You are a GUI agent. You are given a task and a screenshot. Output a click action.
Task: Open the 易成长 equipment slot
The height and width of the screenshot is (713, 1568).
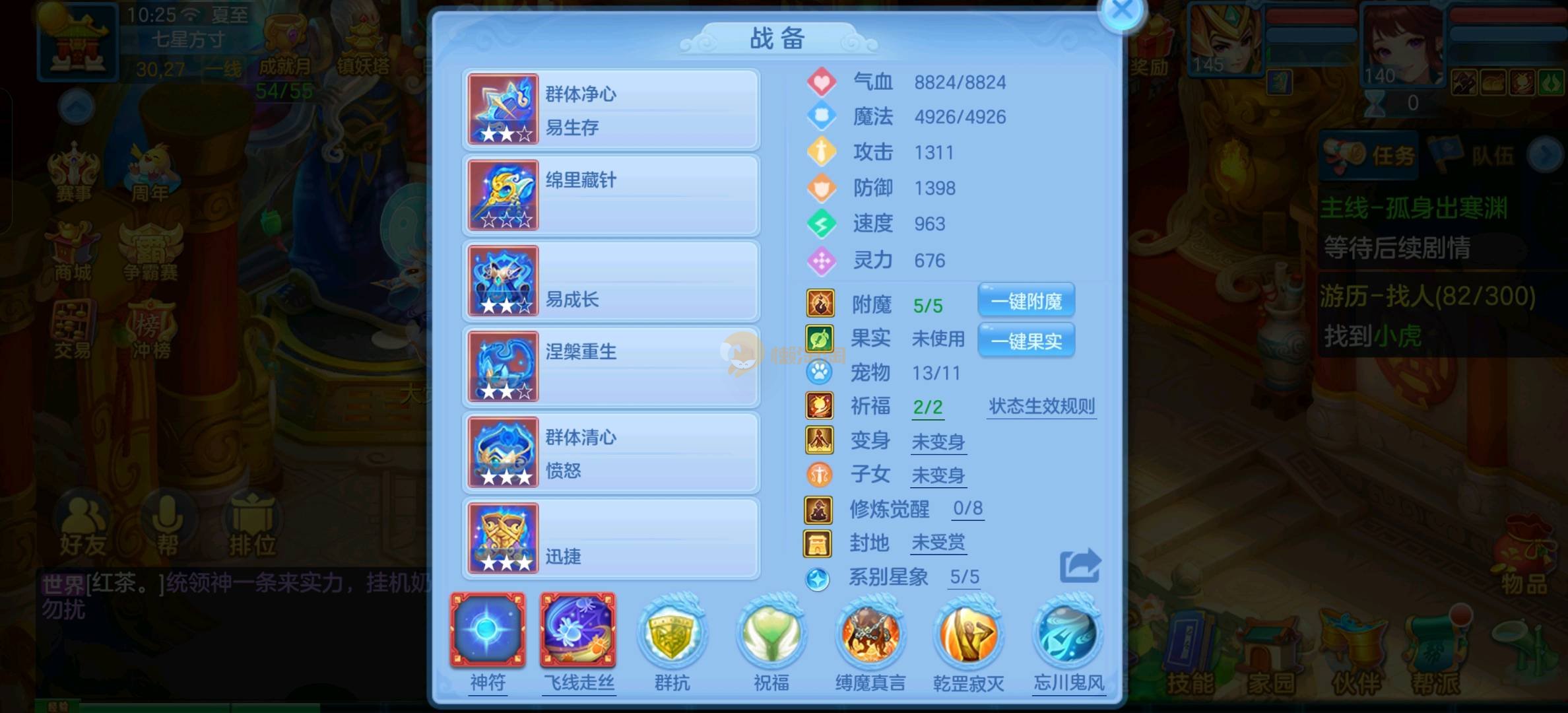click(x=611, y=281)
